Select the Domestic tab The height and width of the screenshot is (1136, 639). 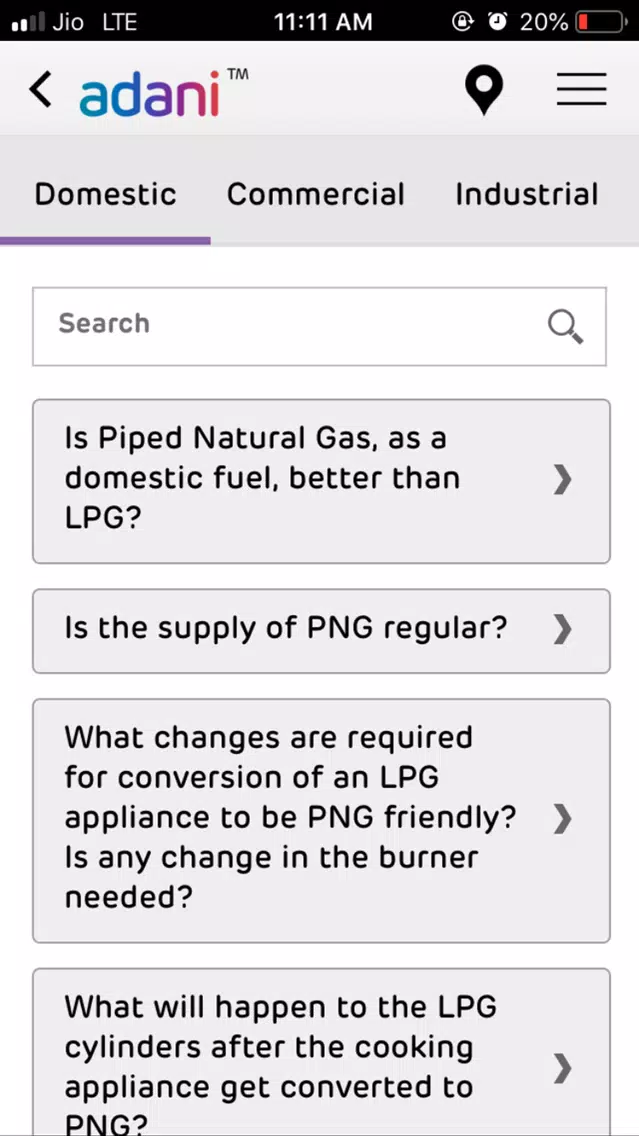105,194
